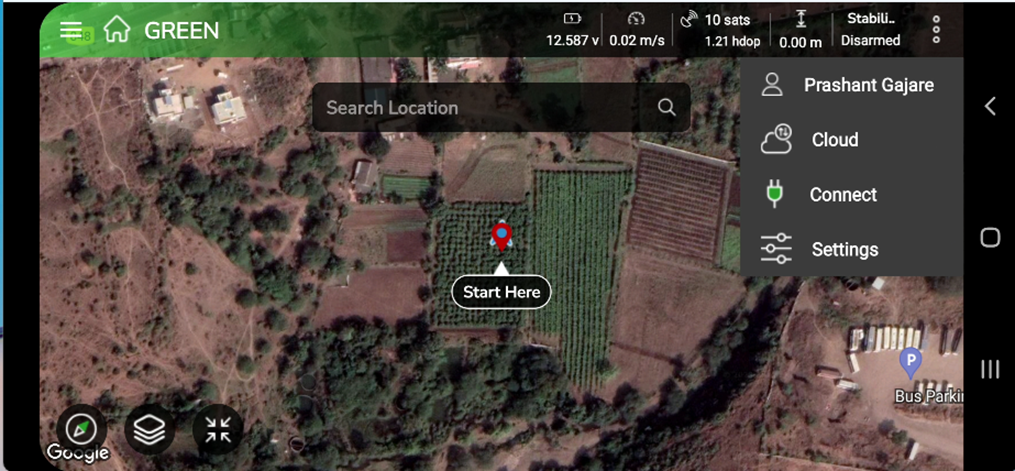Screen dimensions: 1015x471
Task: Tap the search magnifier icon
Action: point(667,108)
